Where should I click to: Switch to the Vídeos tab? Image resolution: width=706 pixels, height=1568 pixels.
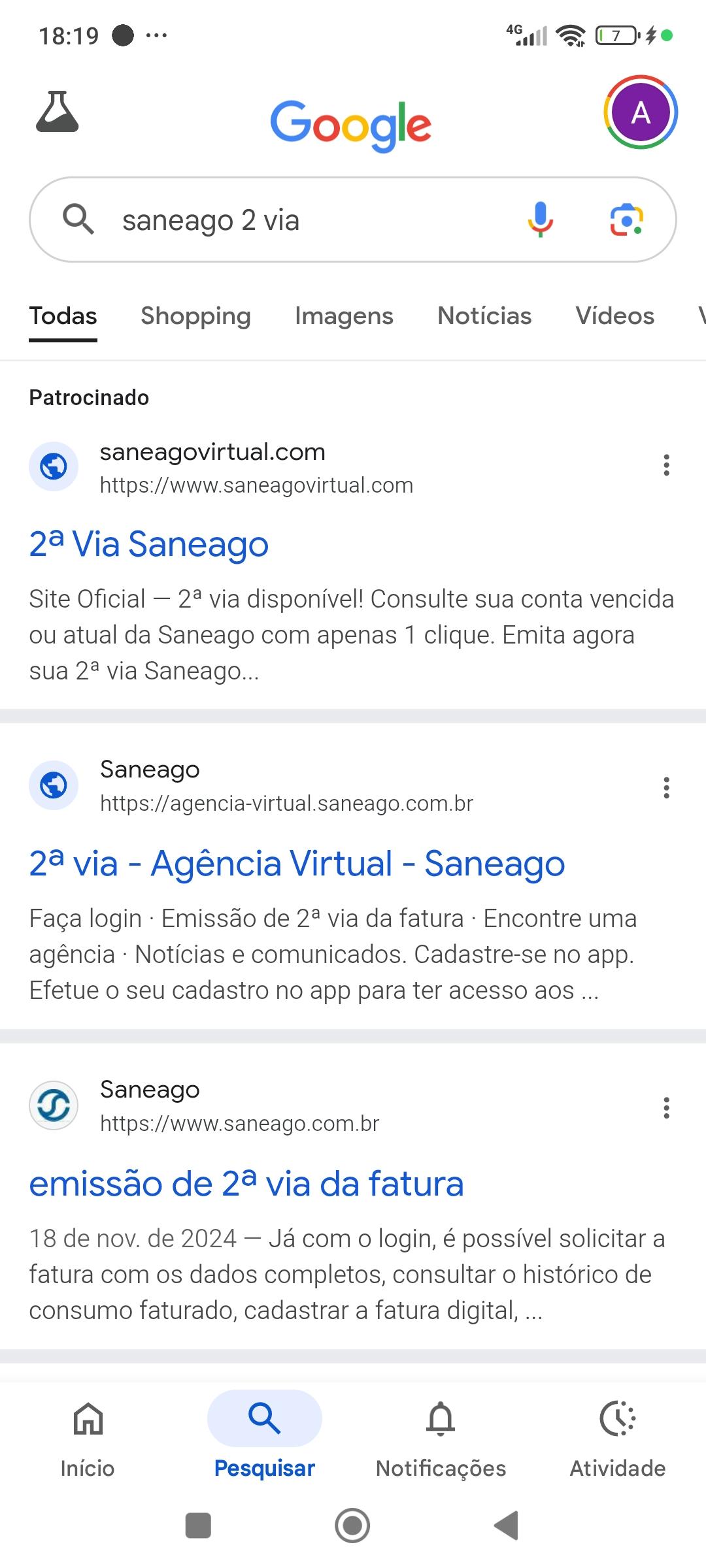point(614,316)
